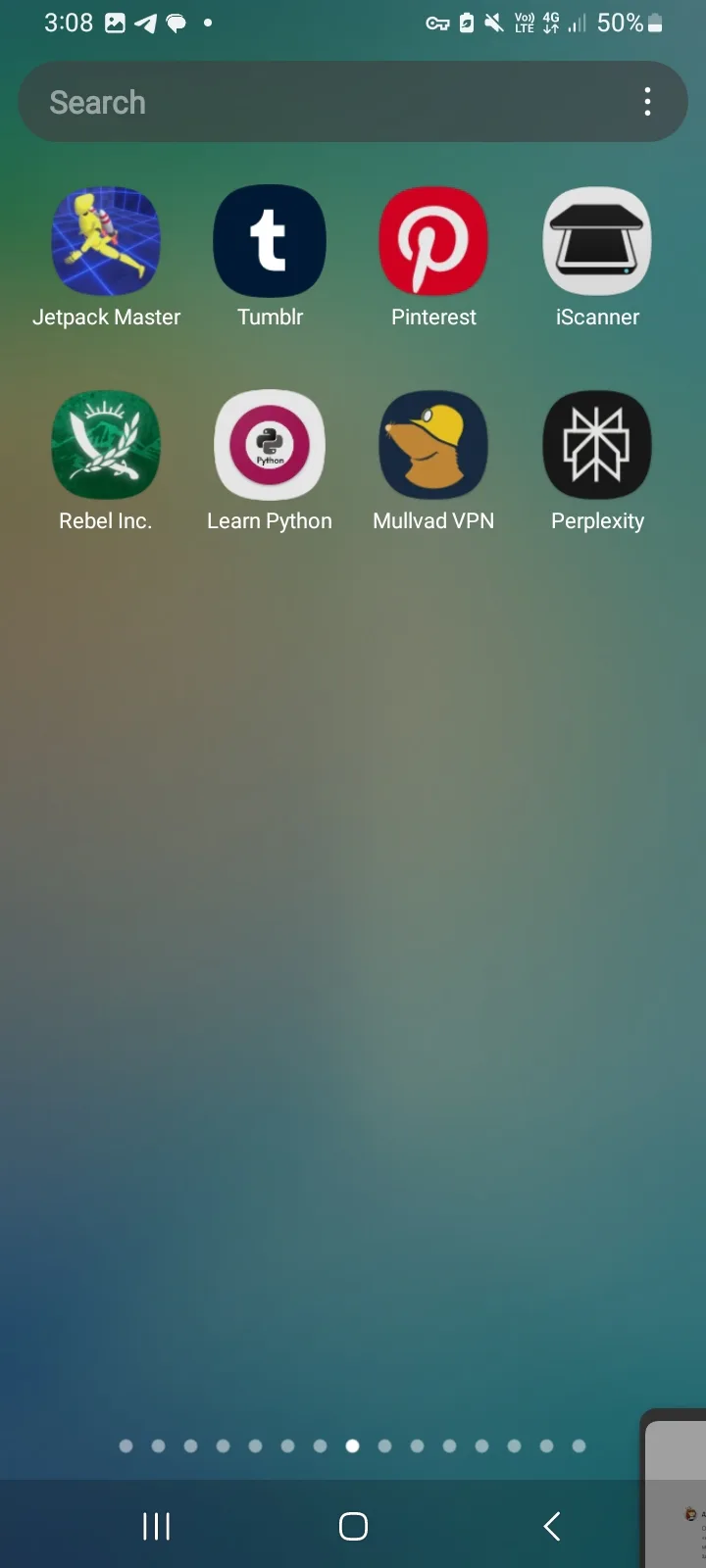Go to home screen via home button
This screenshot has width=706, height=1568.
pyautogui.click(x=353, y=1526)
